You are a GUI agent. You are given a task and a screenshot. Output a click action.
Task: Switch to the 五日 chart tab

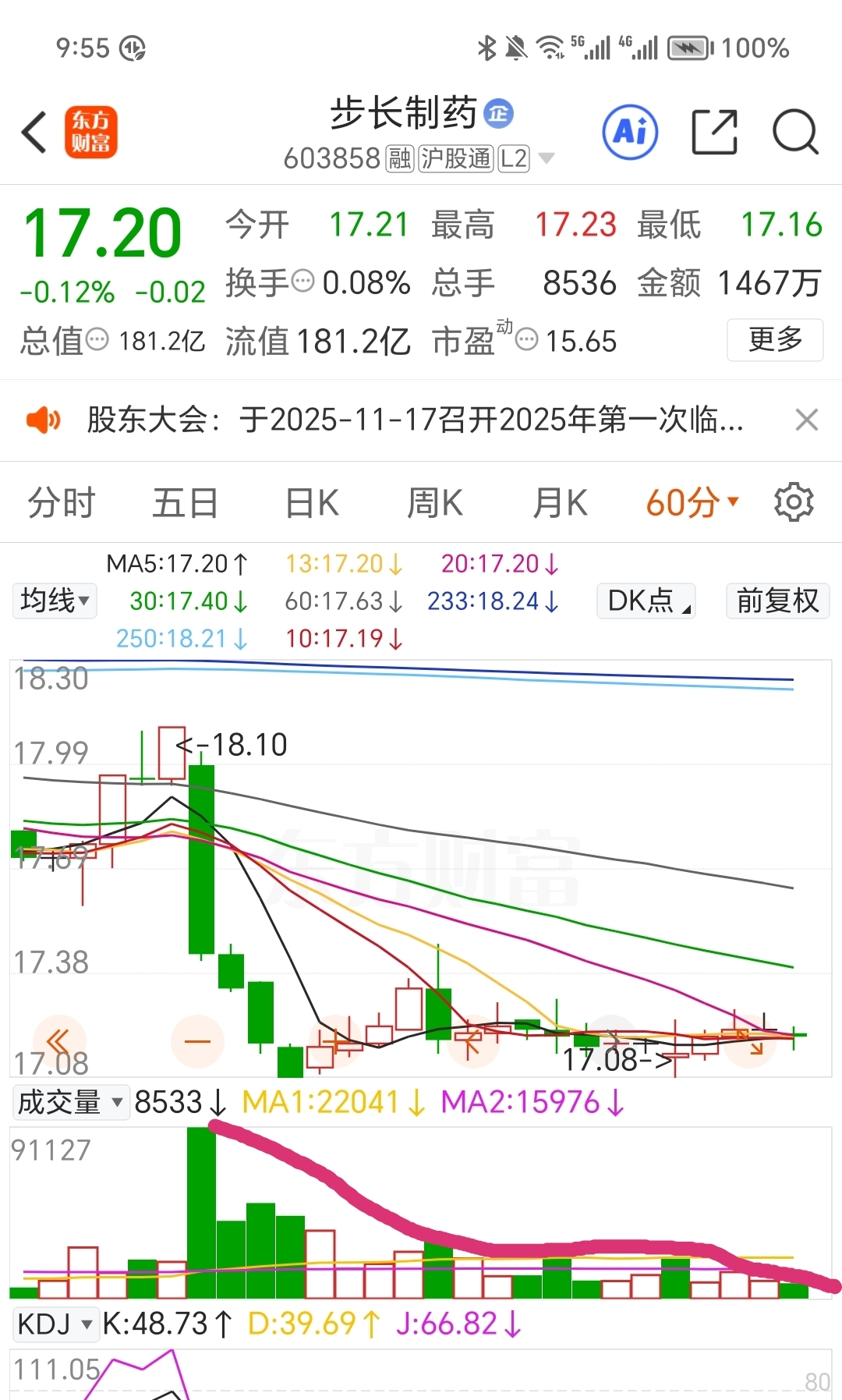click(185, 503)
